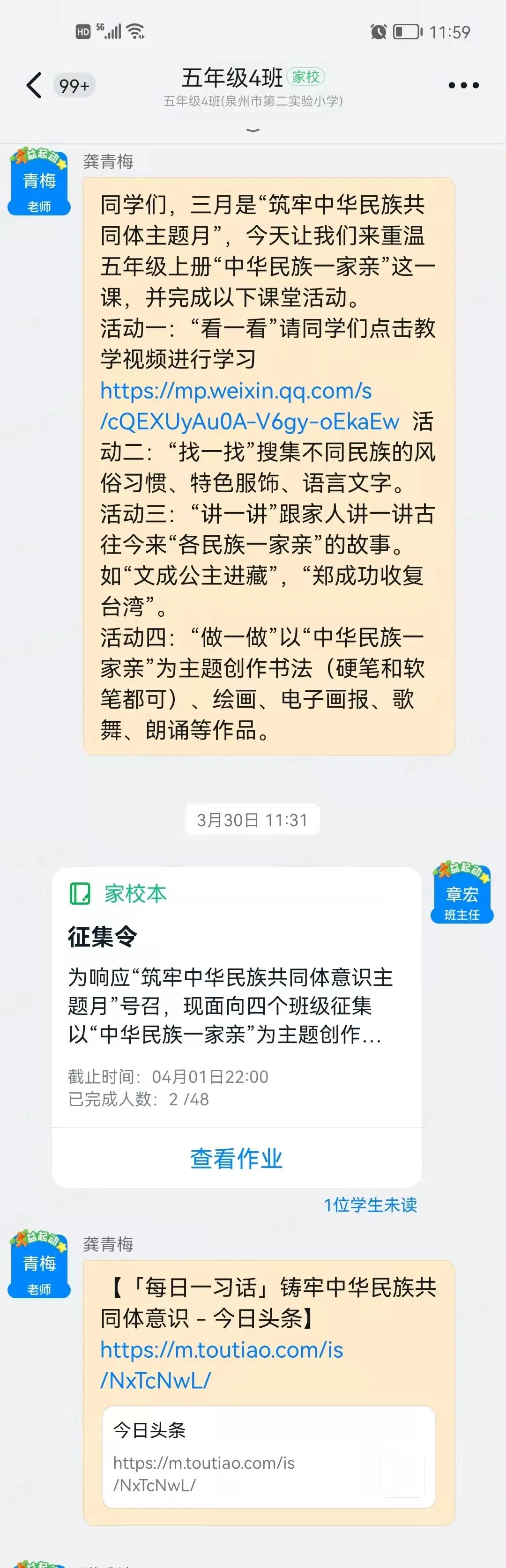Image resolution: width=506 pixels, height=1568 pixels.
Task: Open 龚青梅's avatar on the 今日头条 message
Action: pyautogui.click(x=39, y=1264)
